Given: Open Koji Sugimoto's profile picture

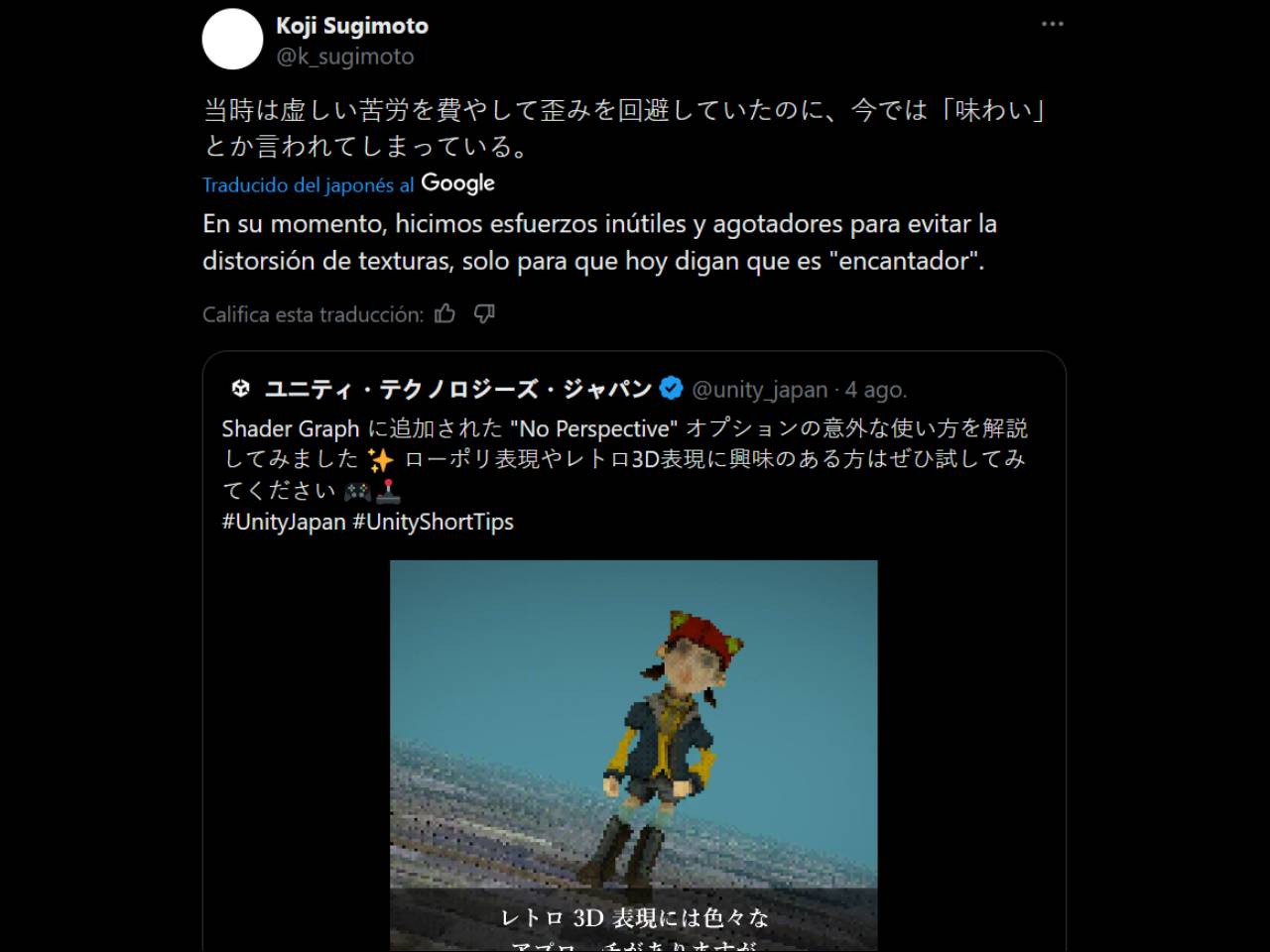Looking at the screenshot, I should click(232, 40).
